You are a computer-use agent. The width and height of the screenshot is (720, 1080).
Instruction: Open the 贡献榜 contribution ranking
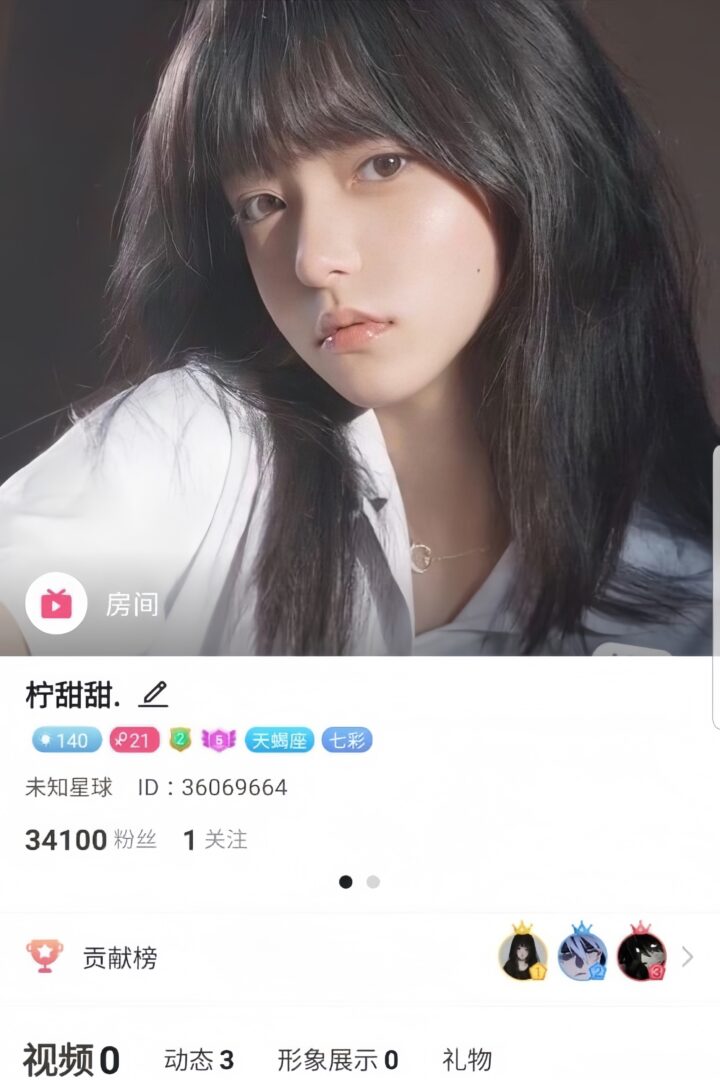(x=119, y=958)
